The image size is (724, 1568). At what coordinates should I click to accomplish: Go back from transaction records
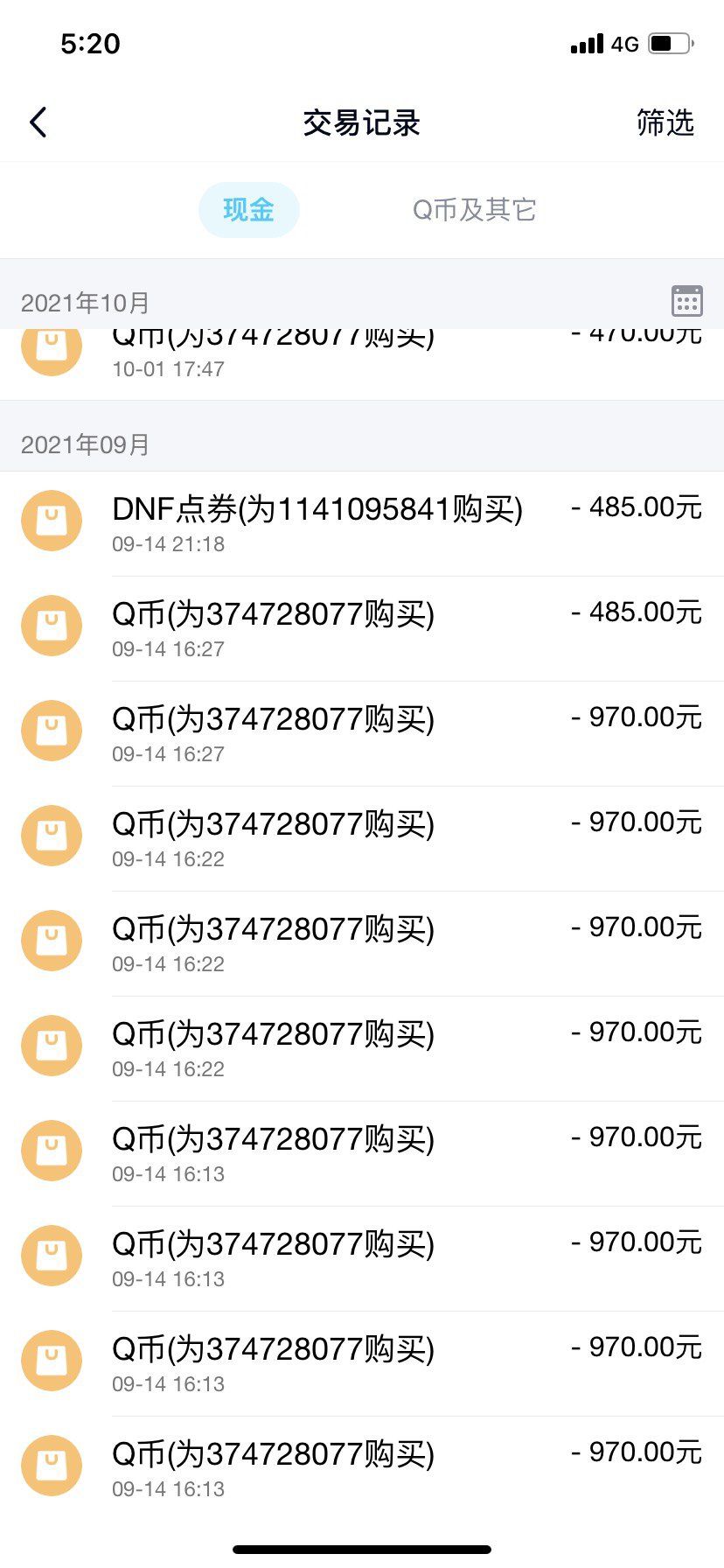point(38,122)
